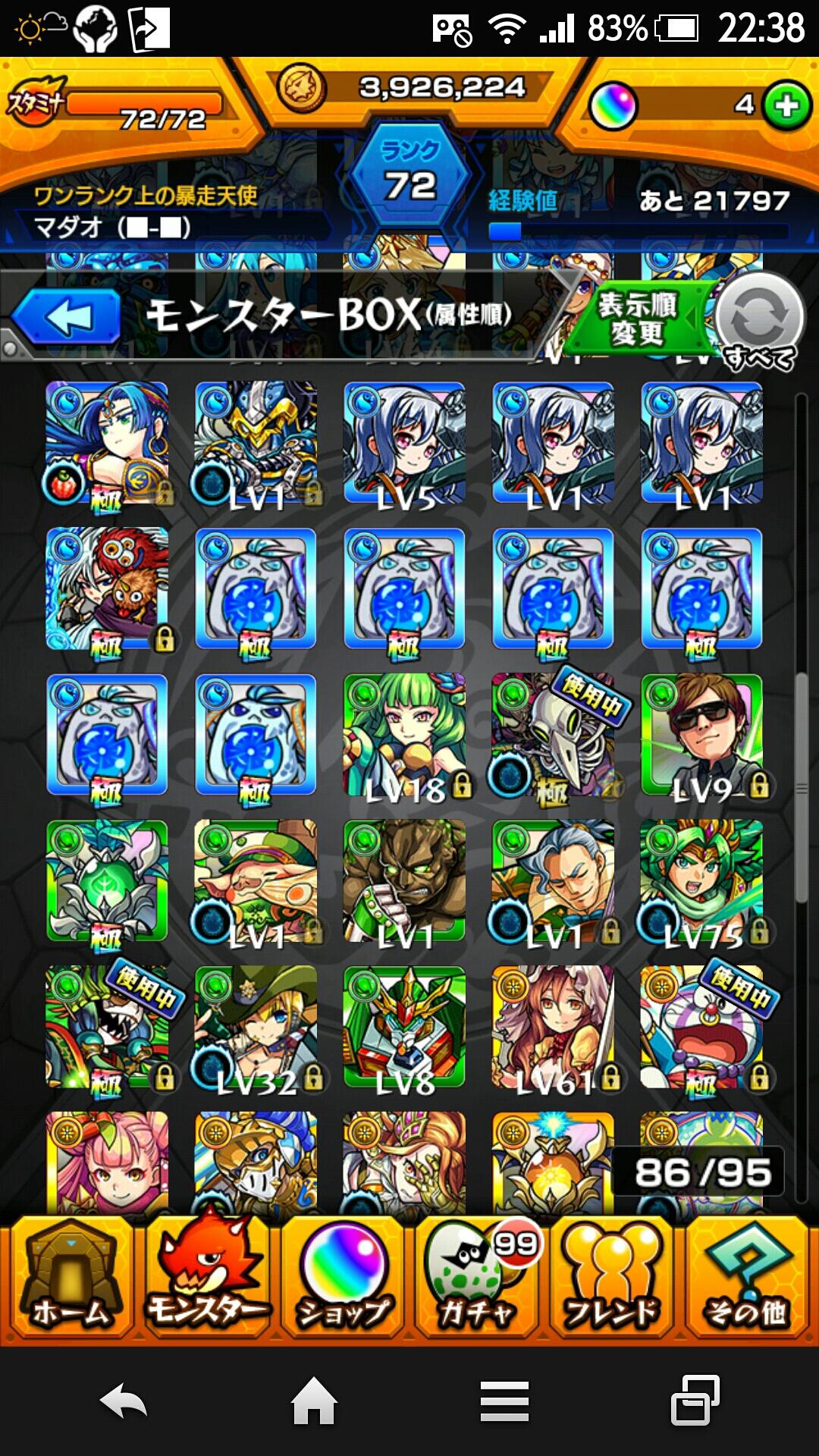The width and height of the screenshot is (819, 1456).
Task: Go back using the blue arrow button
Action: click(68, 317)
